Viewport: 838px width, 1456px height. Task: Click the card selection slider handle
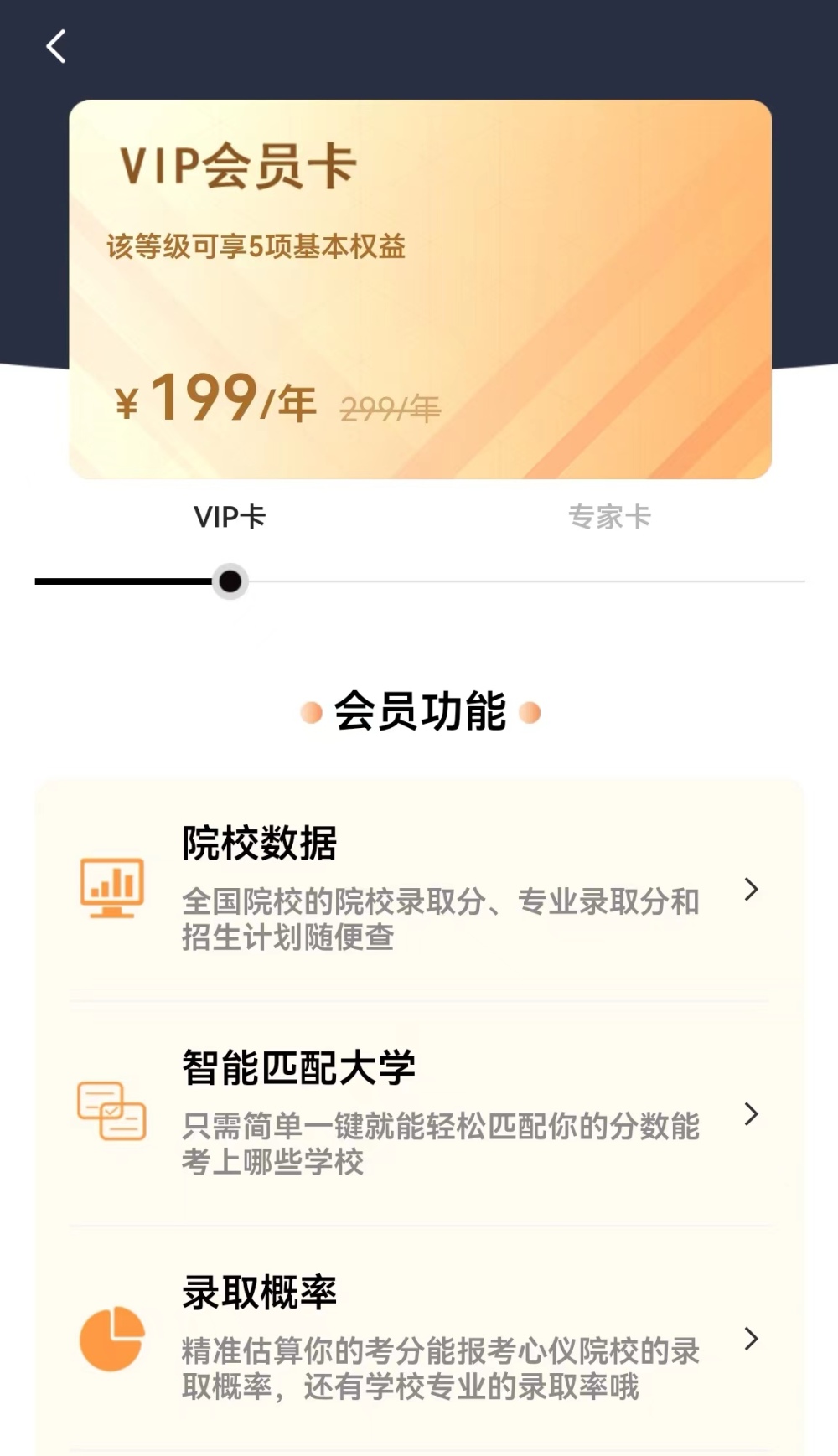point(230,581)
